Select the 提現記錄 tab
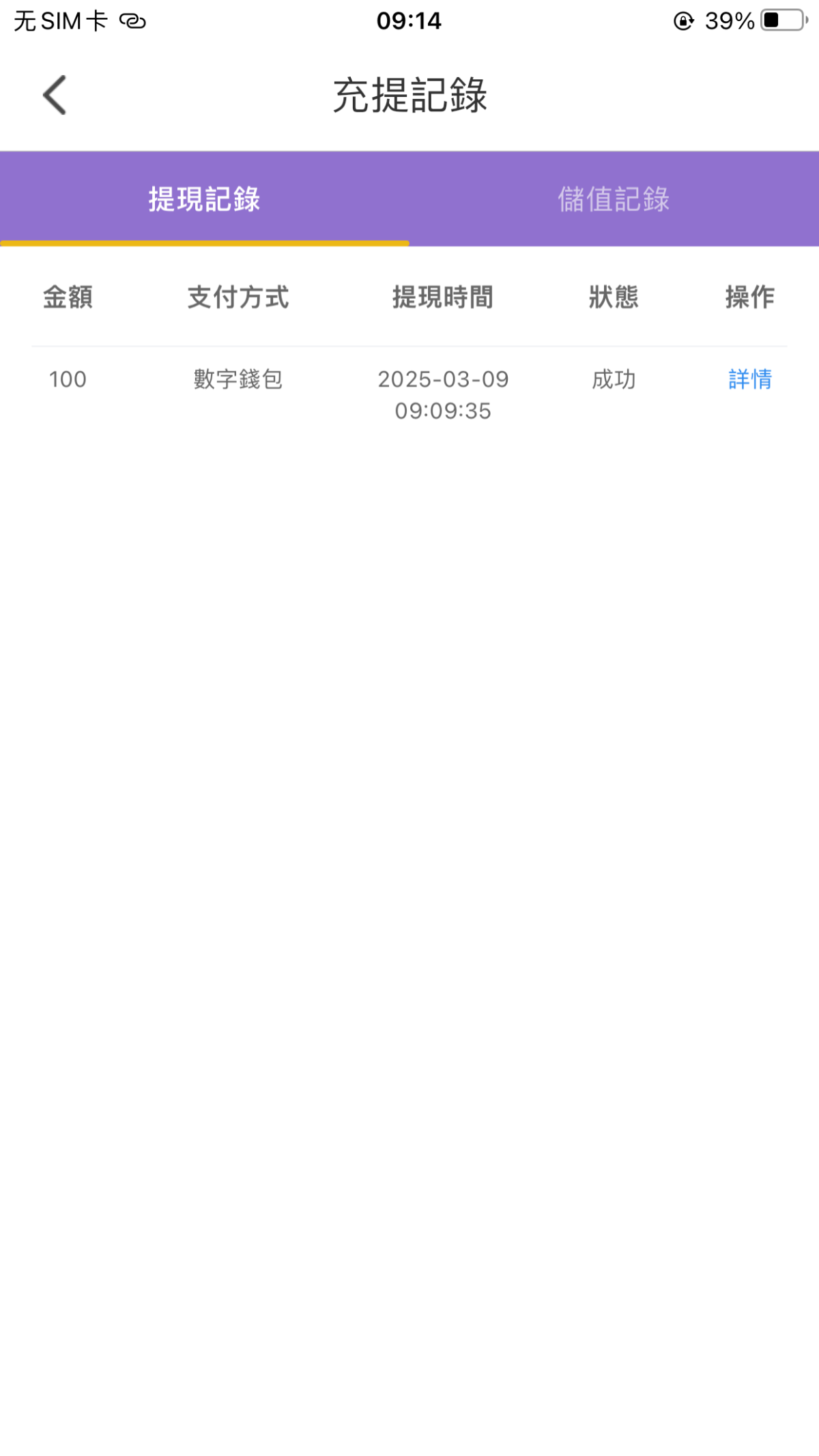 coord(204,199)
